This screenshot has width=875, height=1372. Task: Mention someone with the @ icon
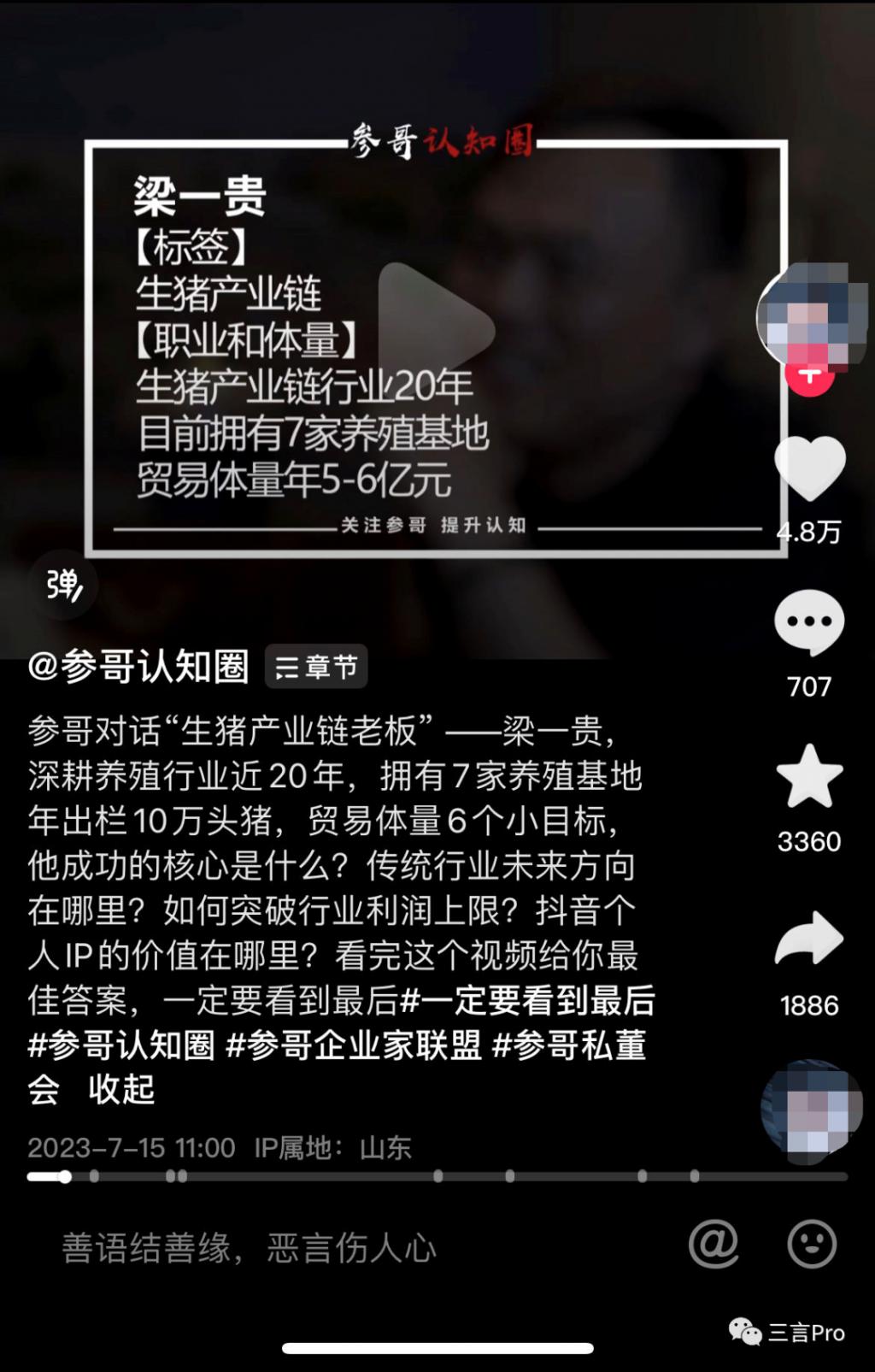click(x=714, y=1244)
